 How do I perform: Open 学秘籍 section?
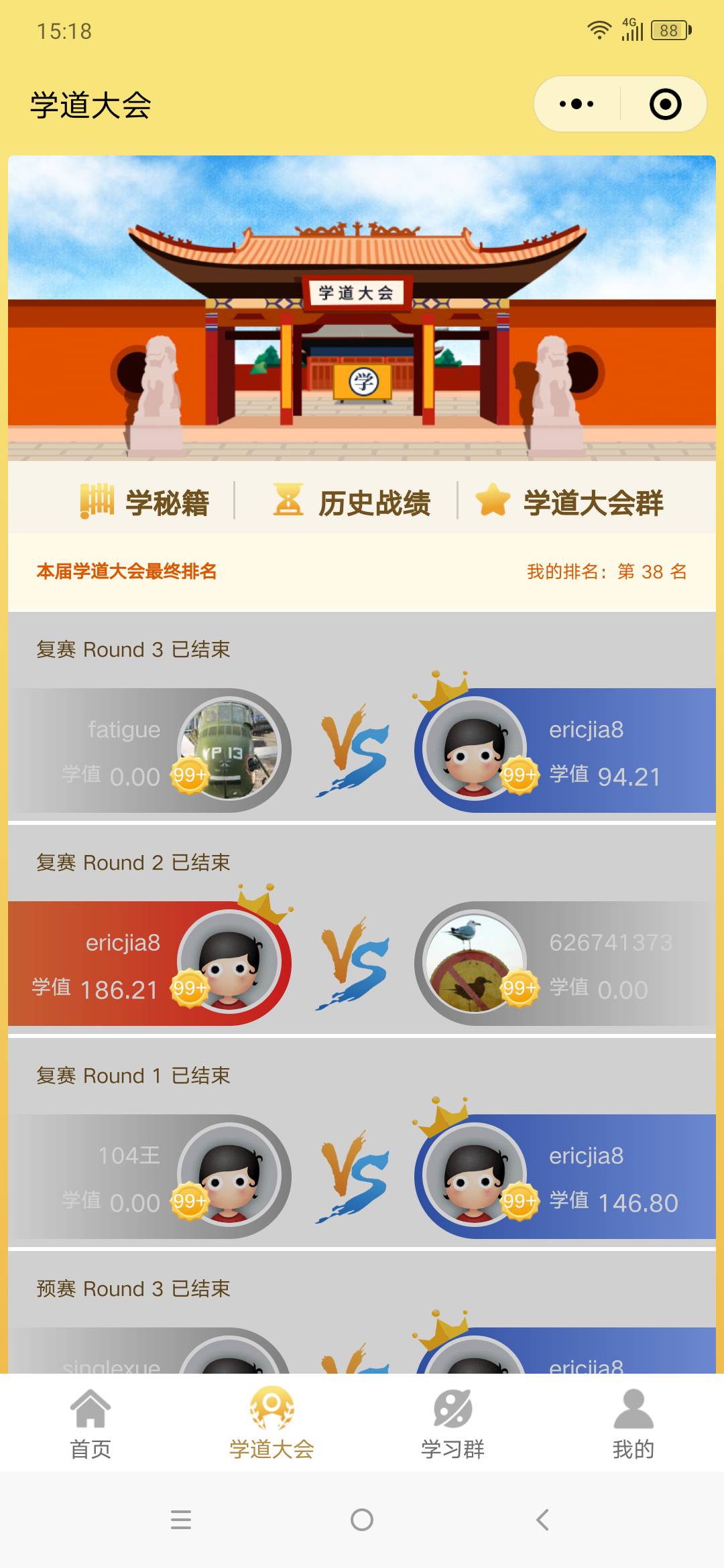point(145,502)
